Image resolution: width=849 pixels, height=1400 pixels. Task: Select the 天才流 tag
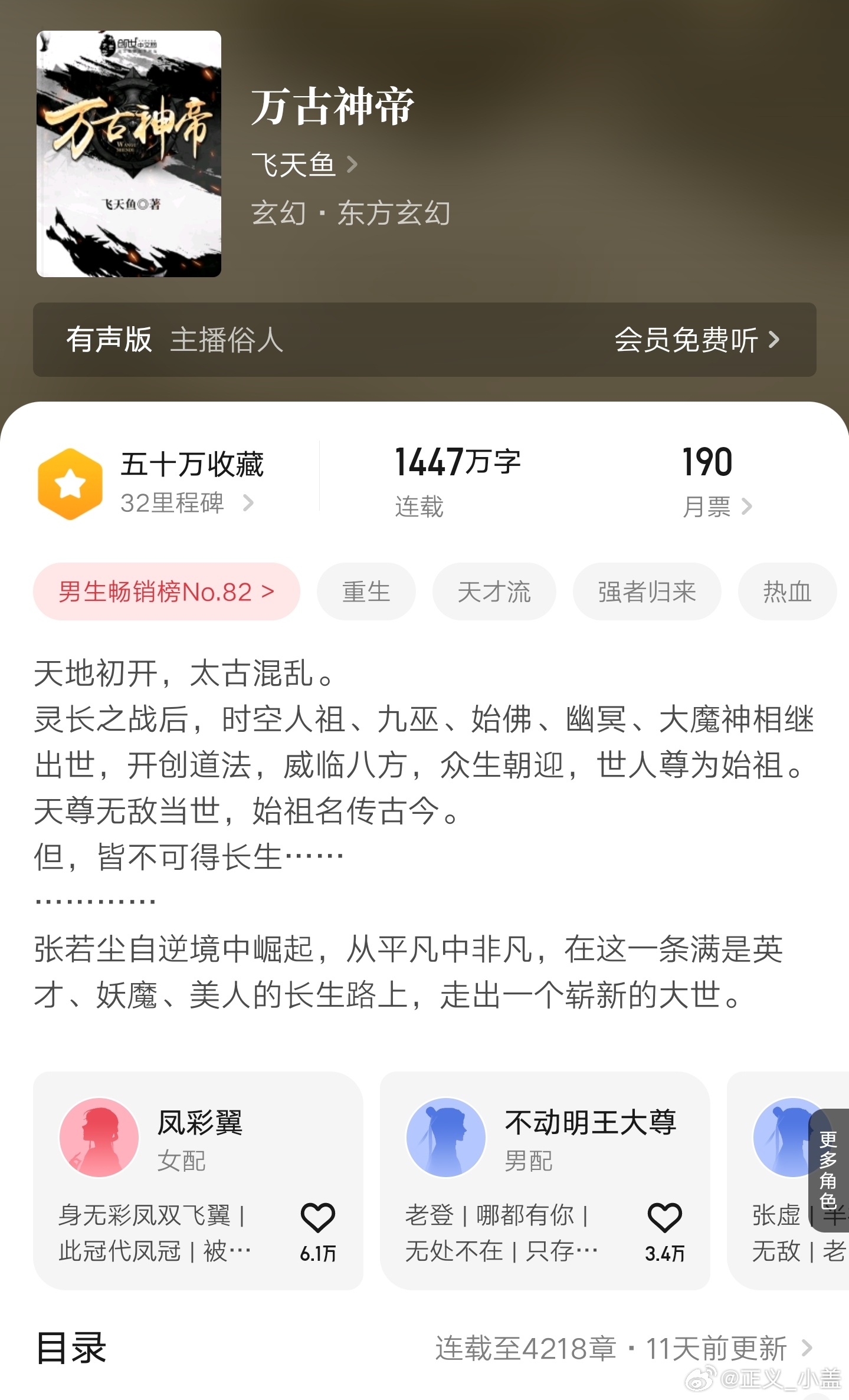494,591
